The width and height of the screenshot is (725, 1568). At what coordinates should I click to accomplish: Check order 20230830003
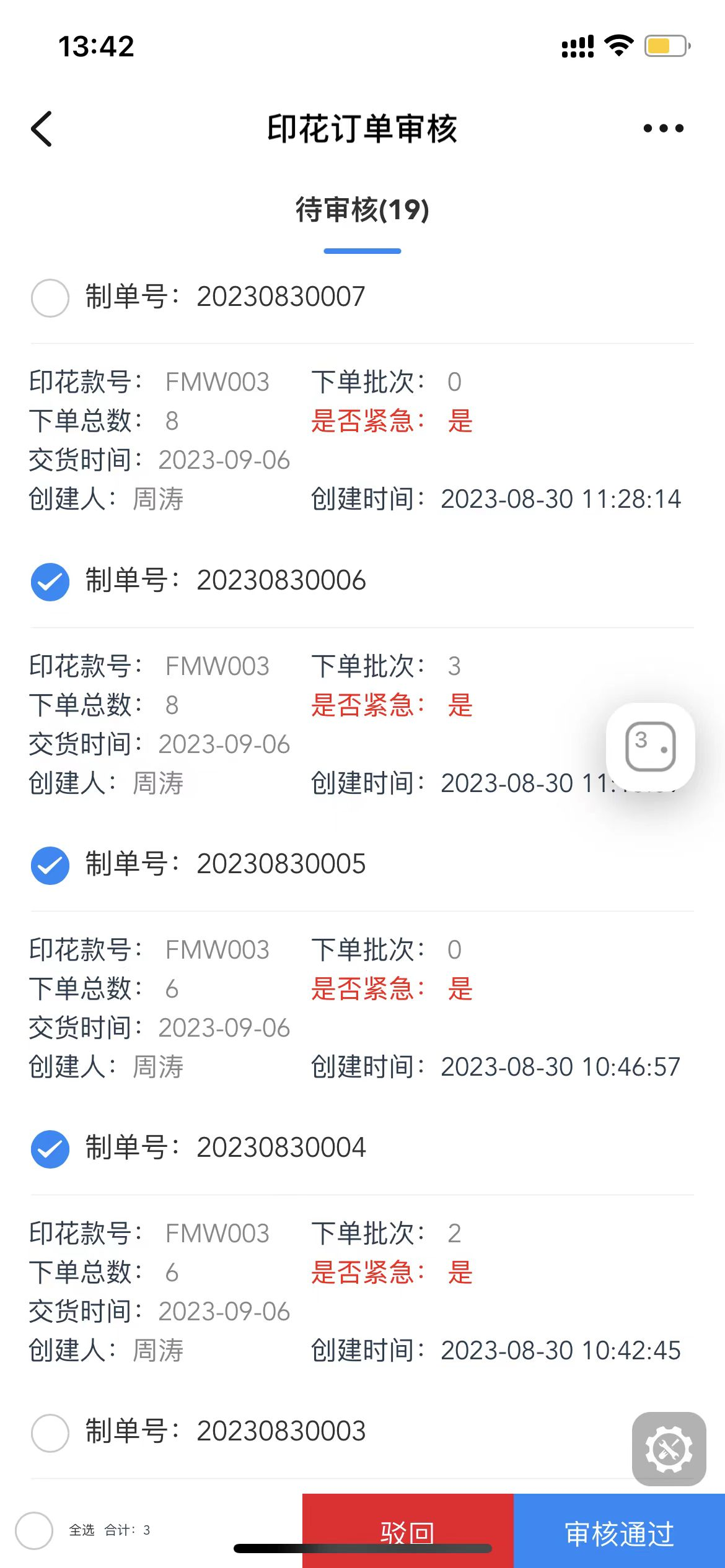pyautogui.click(x=50, y=1432)
